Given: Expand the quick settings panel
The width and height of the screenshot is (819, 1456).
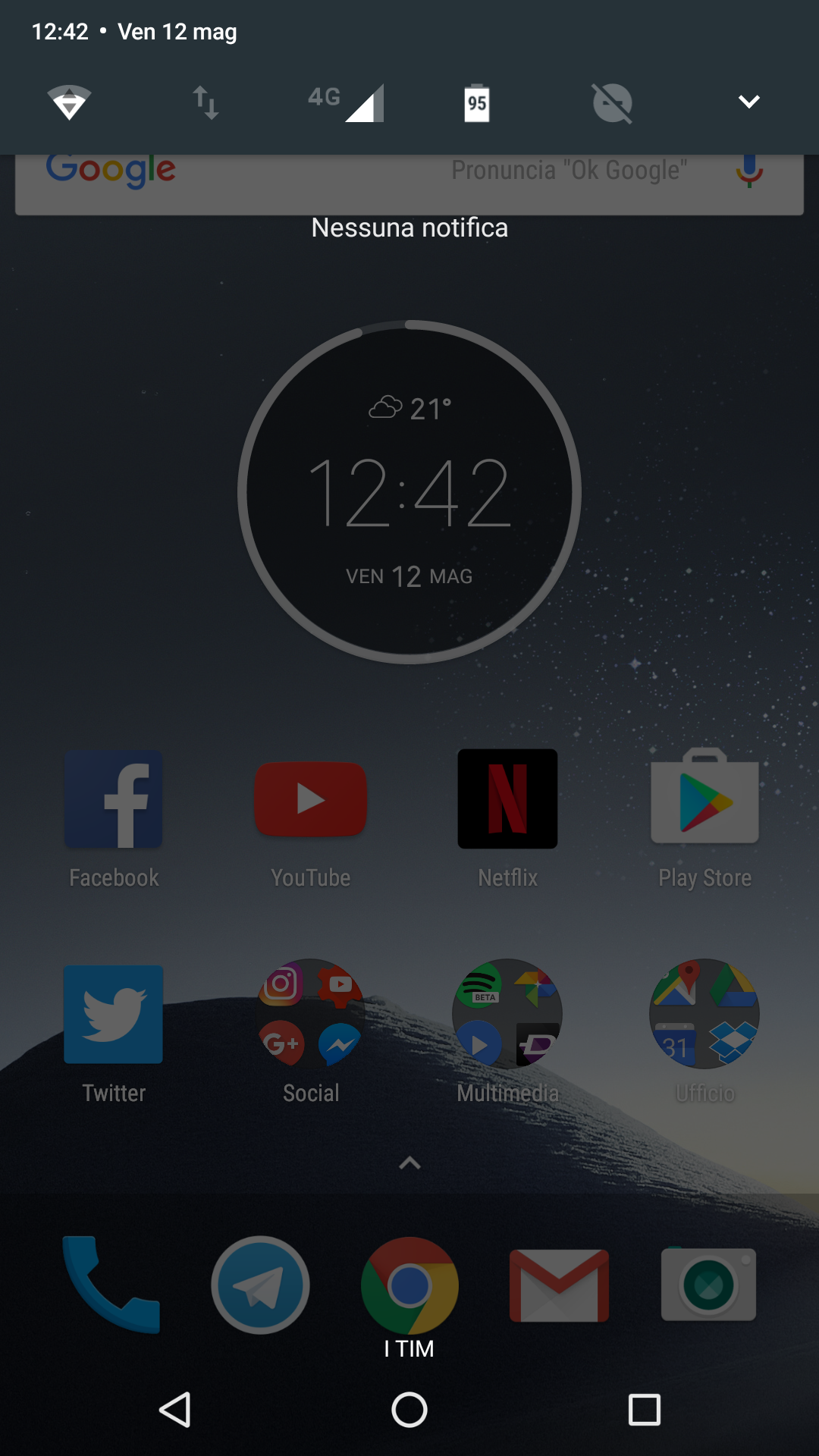Looking at the screenshot, I should (x=749, y=102).
